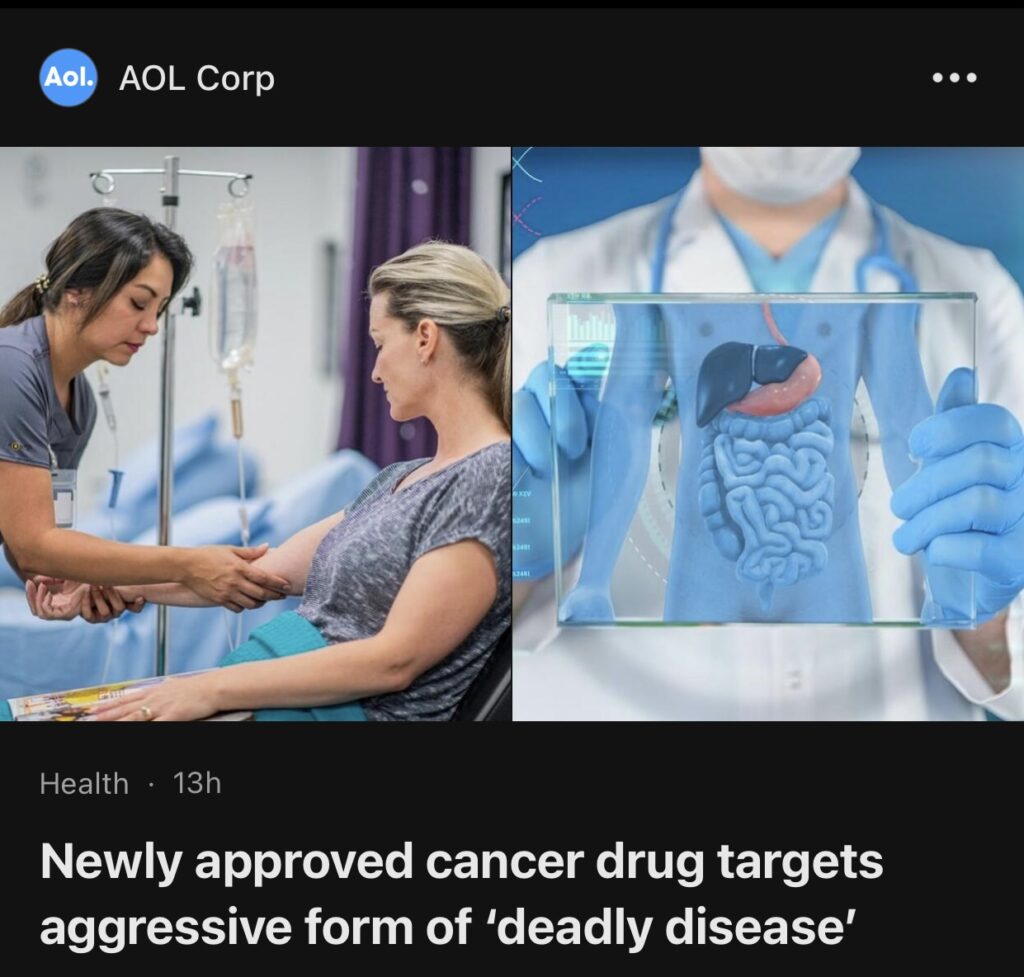
Task: Open the three-dot overflow menu
Action: coord(954,78)
